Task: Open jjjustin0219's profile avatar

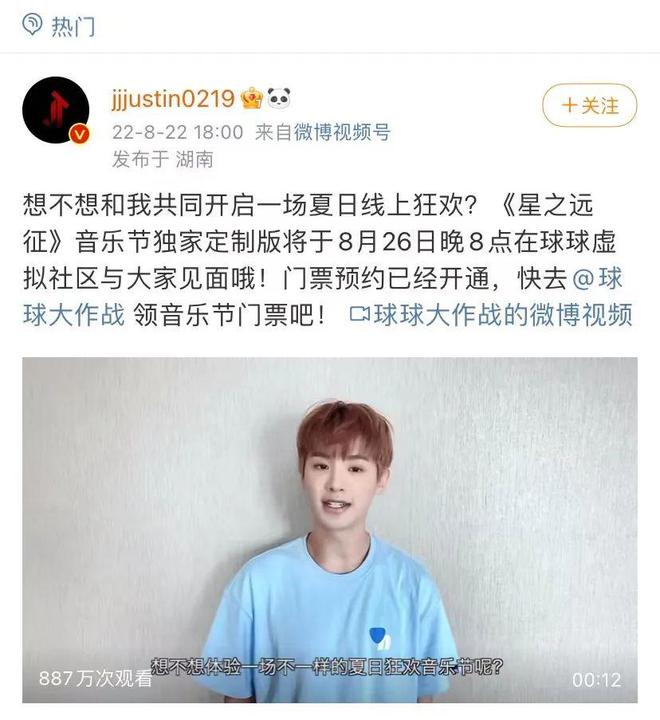Action: pyautogui.click(x=55, y=108)
